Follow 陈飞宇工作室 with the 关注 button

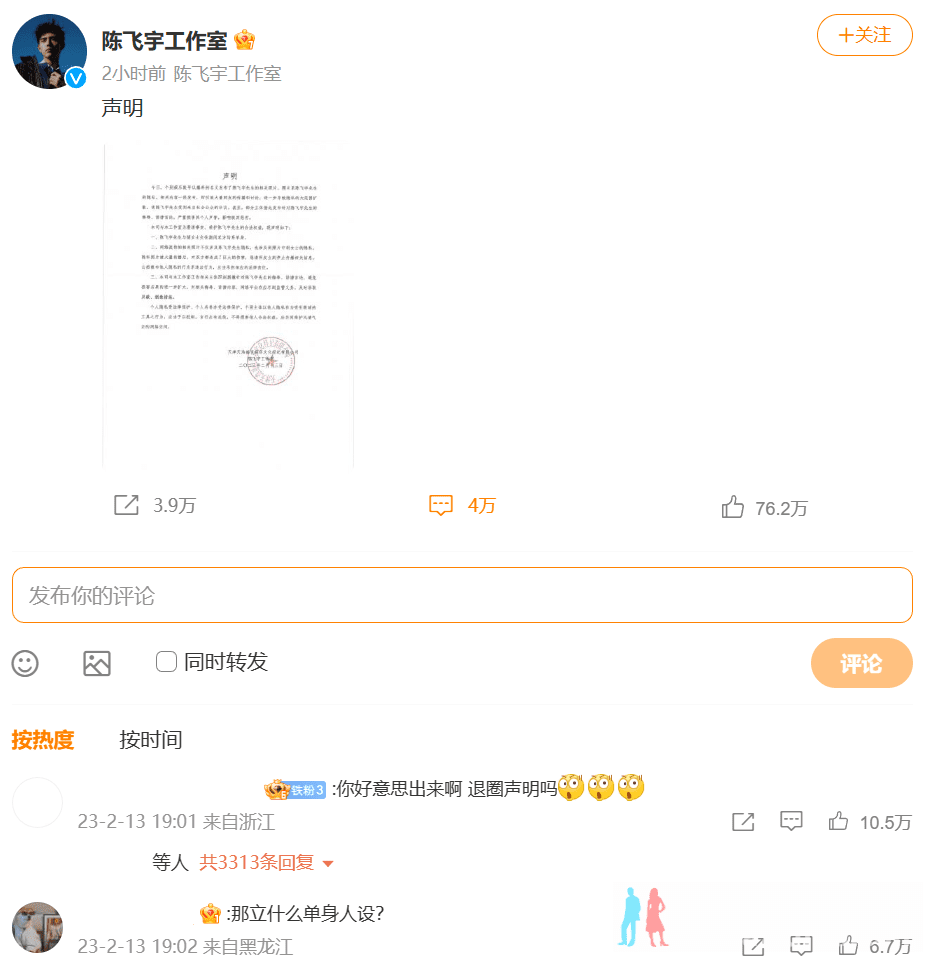(x=864, y=35)
